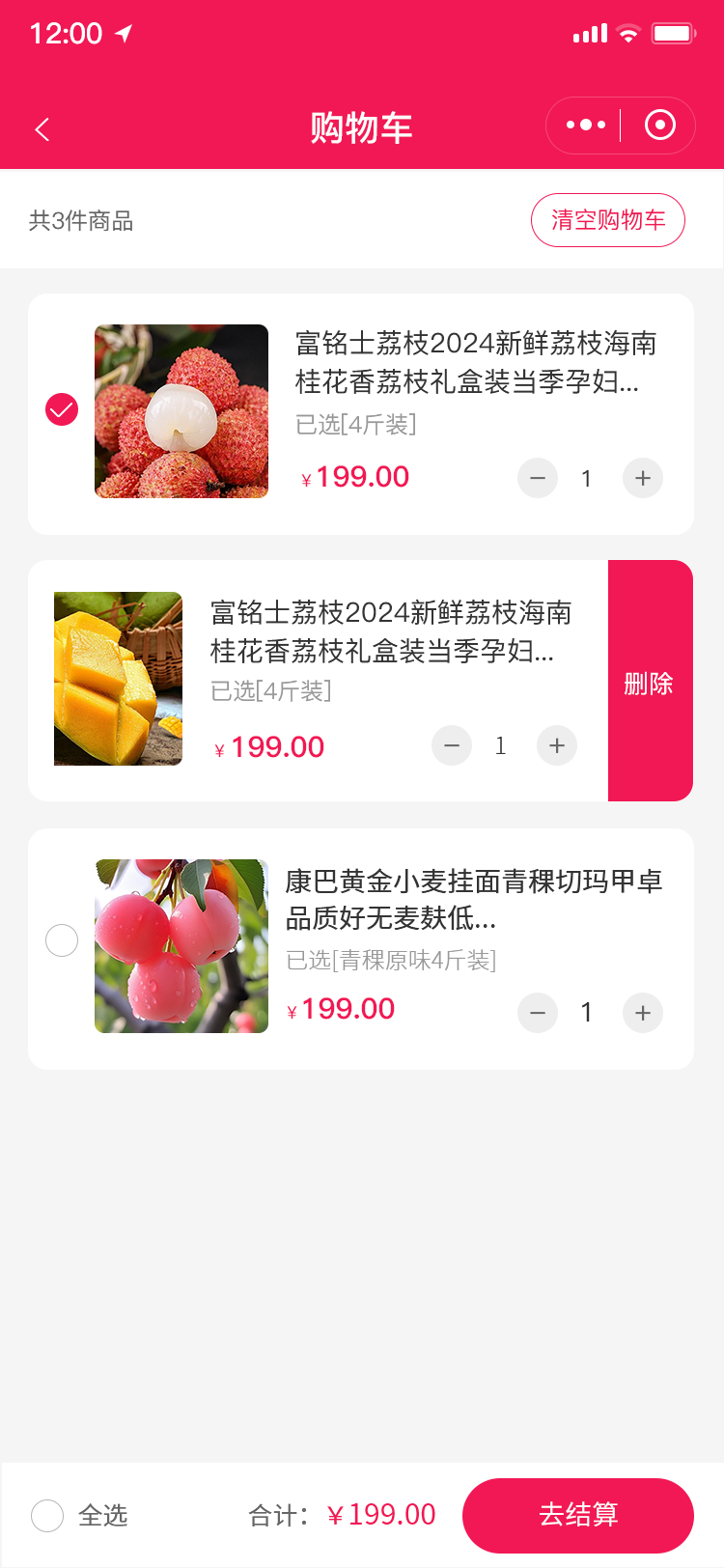Tap 删除 to remove the mango-photo item

pyautogui.click(x=650, y=682)
